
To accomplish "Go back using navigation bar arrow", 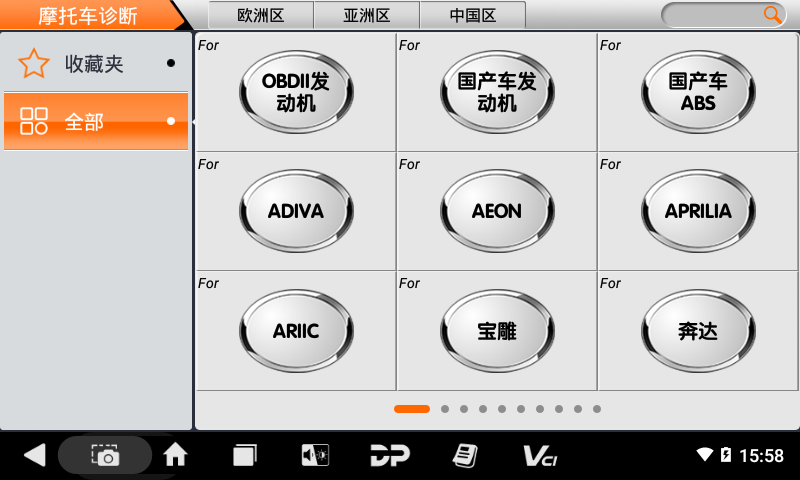I will 34,455.
